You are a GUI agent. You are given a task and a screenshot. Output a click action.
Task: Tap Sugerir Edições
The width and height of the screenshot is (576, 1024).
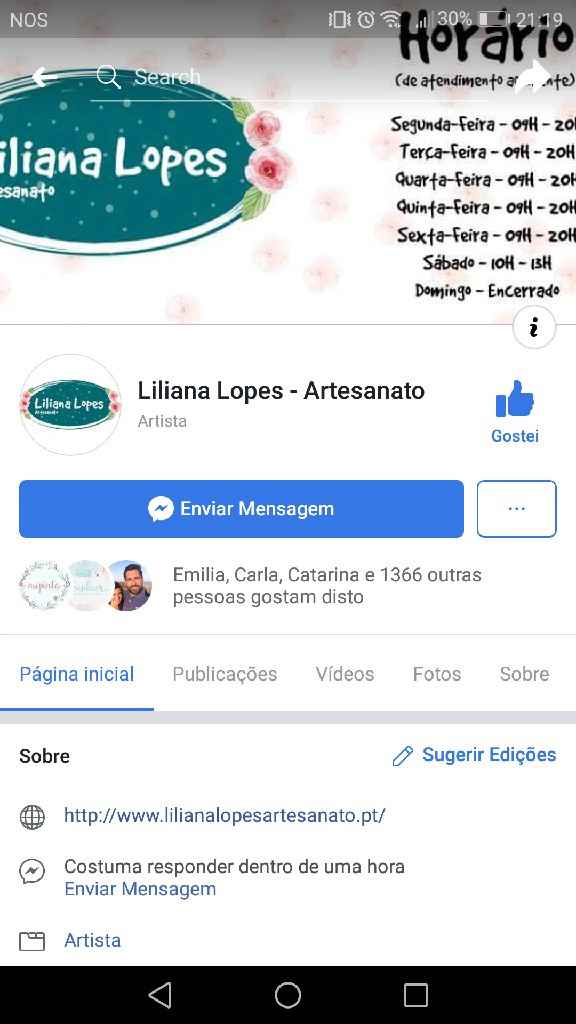[474, 755]
